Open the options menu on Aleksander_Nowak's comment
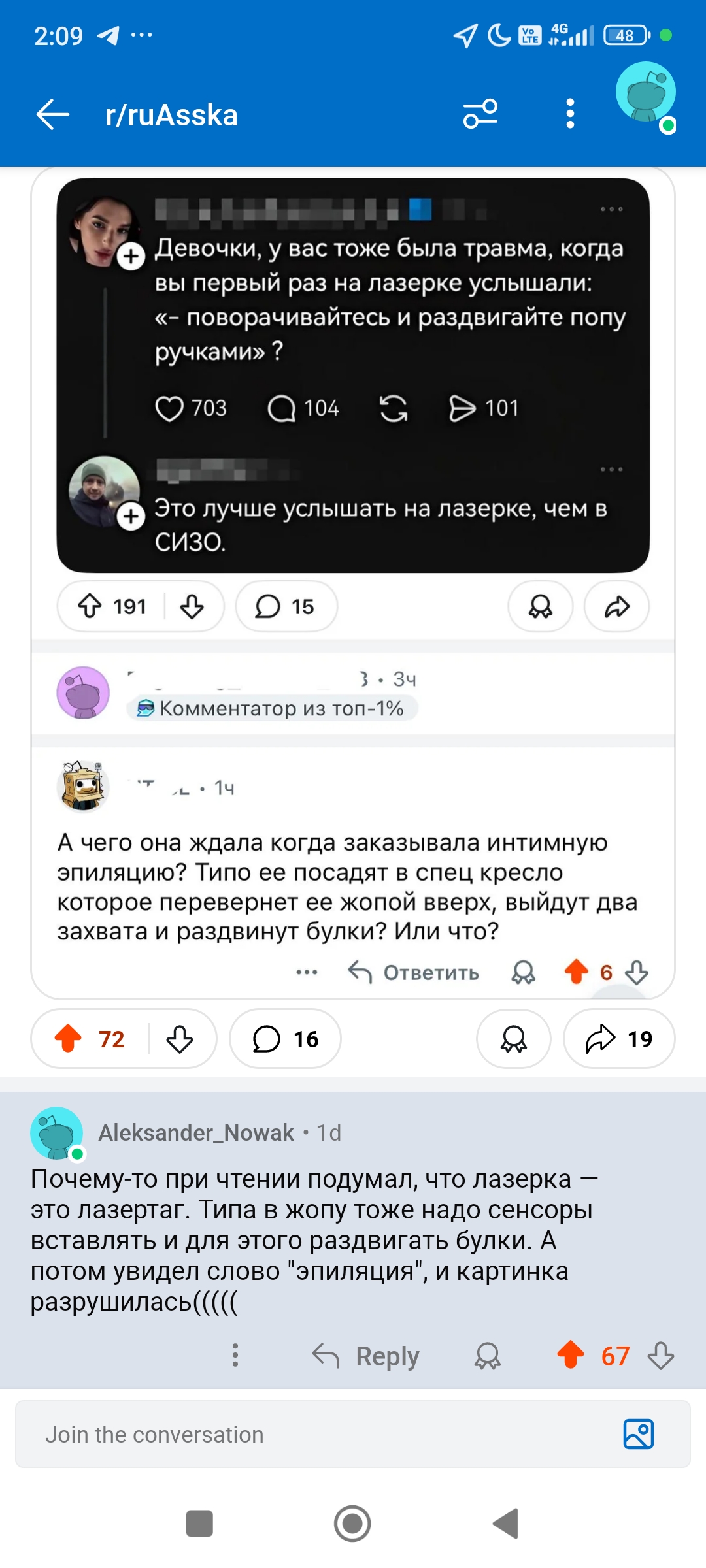Screen dimensions: 706x1568 [x=235, y=1356]
